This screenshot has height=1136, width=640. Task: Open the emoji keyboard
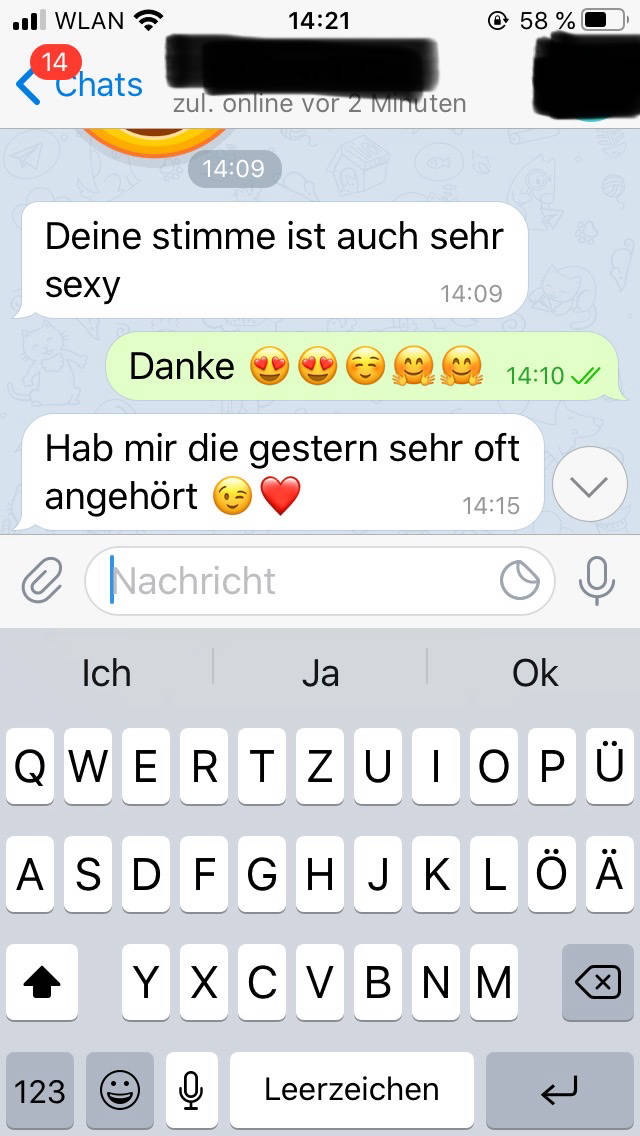(119, 1090)
